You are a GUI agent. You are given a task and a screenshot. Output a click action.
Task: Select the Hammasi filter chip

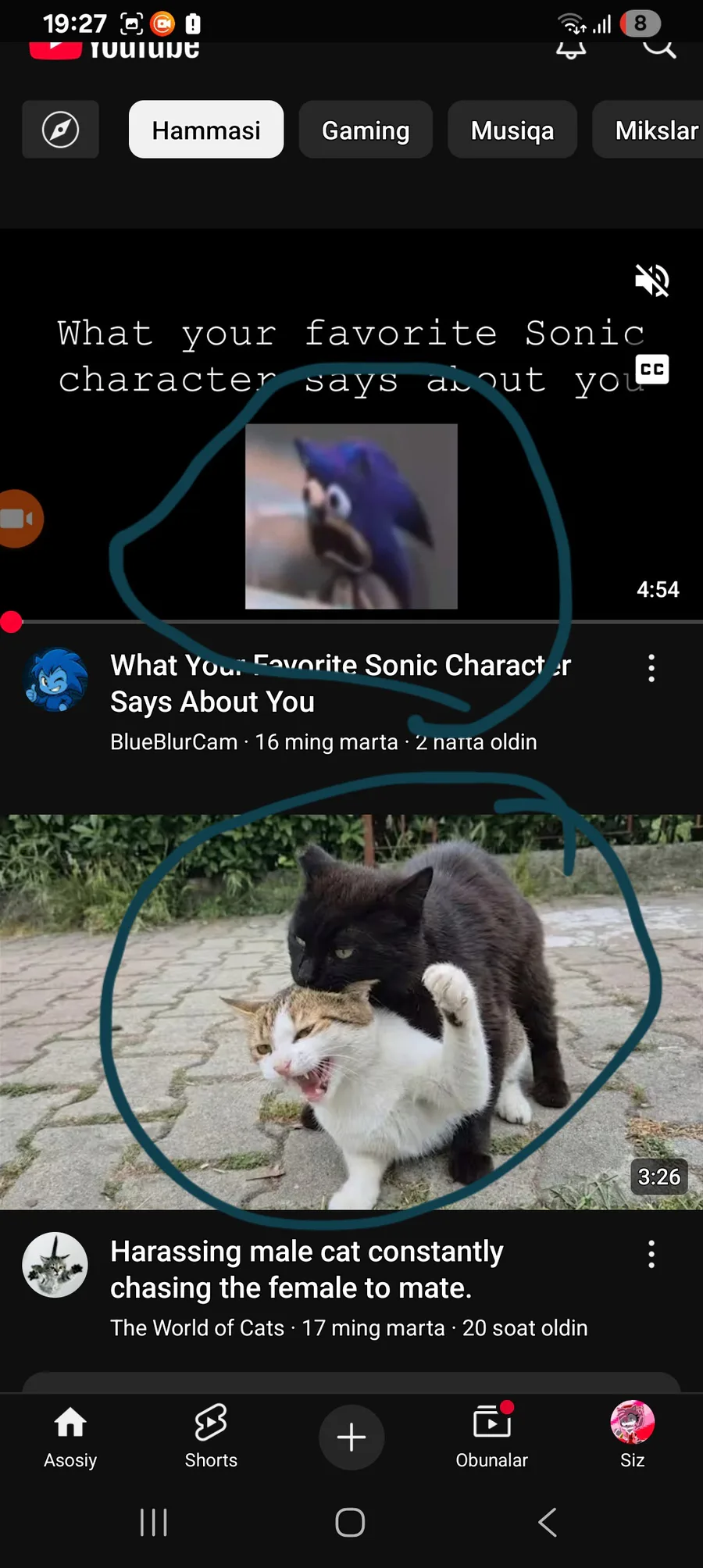coord(206,130)
